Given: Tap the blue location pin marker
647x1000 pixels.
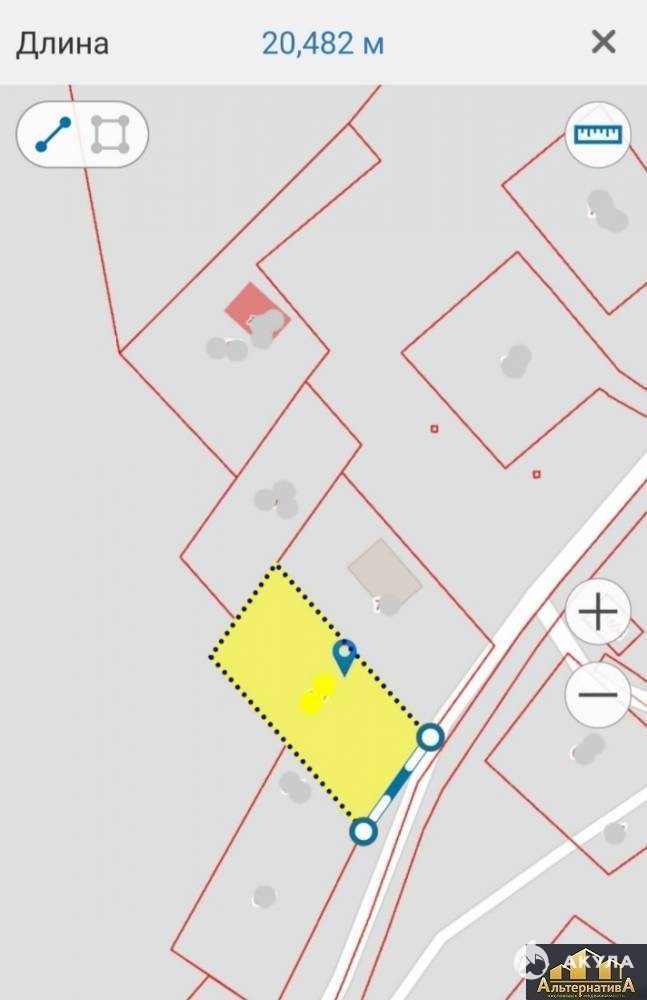Looking at the screenshot, I should point(345,656).
